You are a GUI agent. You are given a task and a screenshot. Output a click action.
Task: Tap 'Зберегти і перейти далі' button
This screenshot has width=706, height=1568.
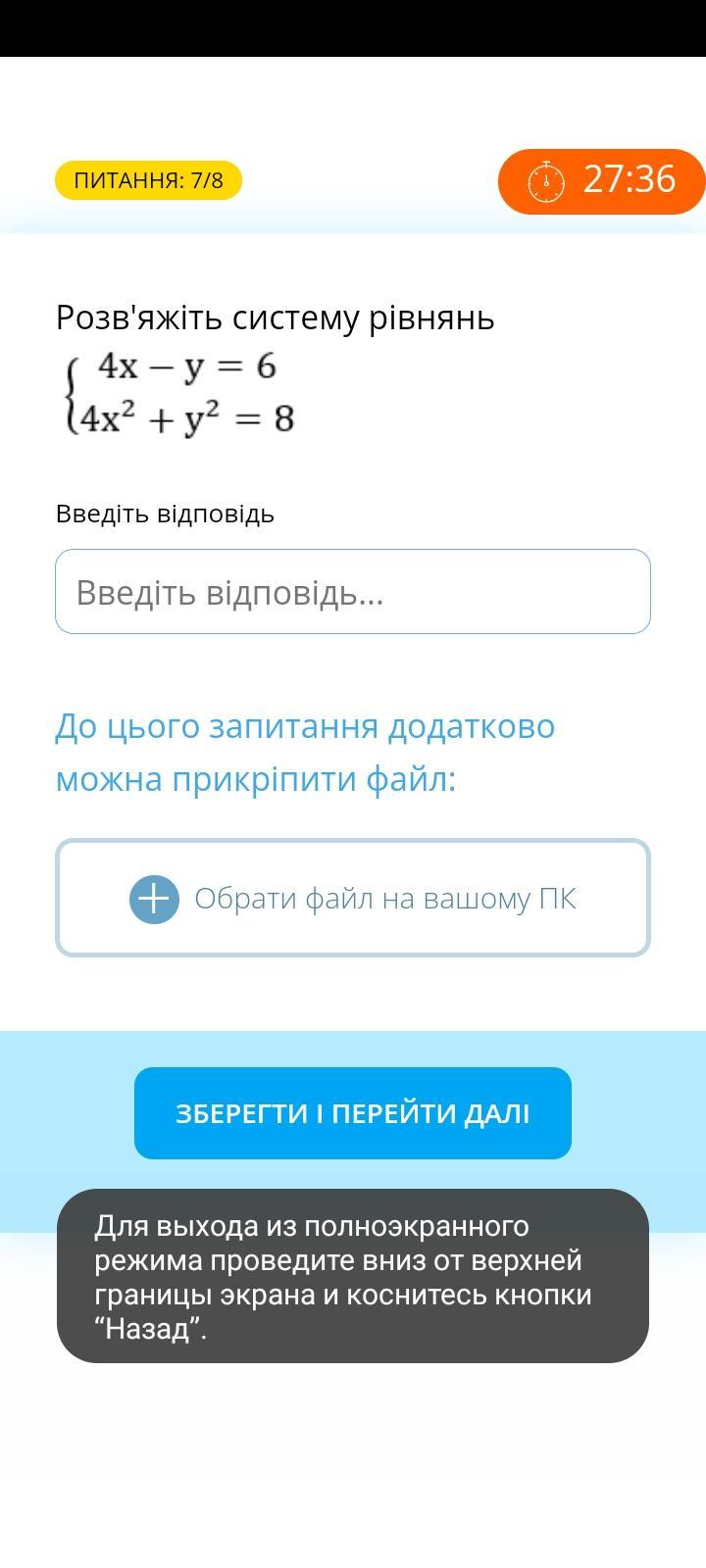pos(353,1113)
